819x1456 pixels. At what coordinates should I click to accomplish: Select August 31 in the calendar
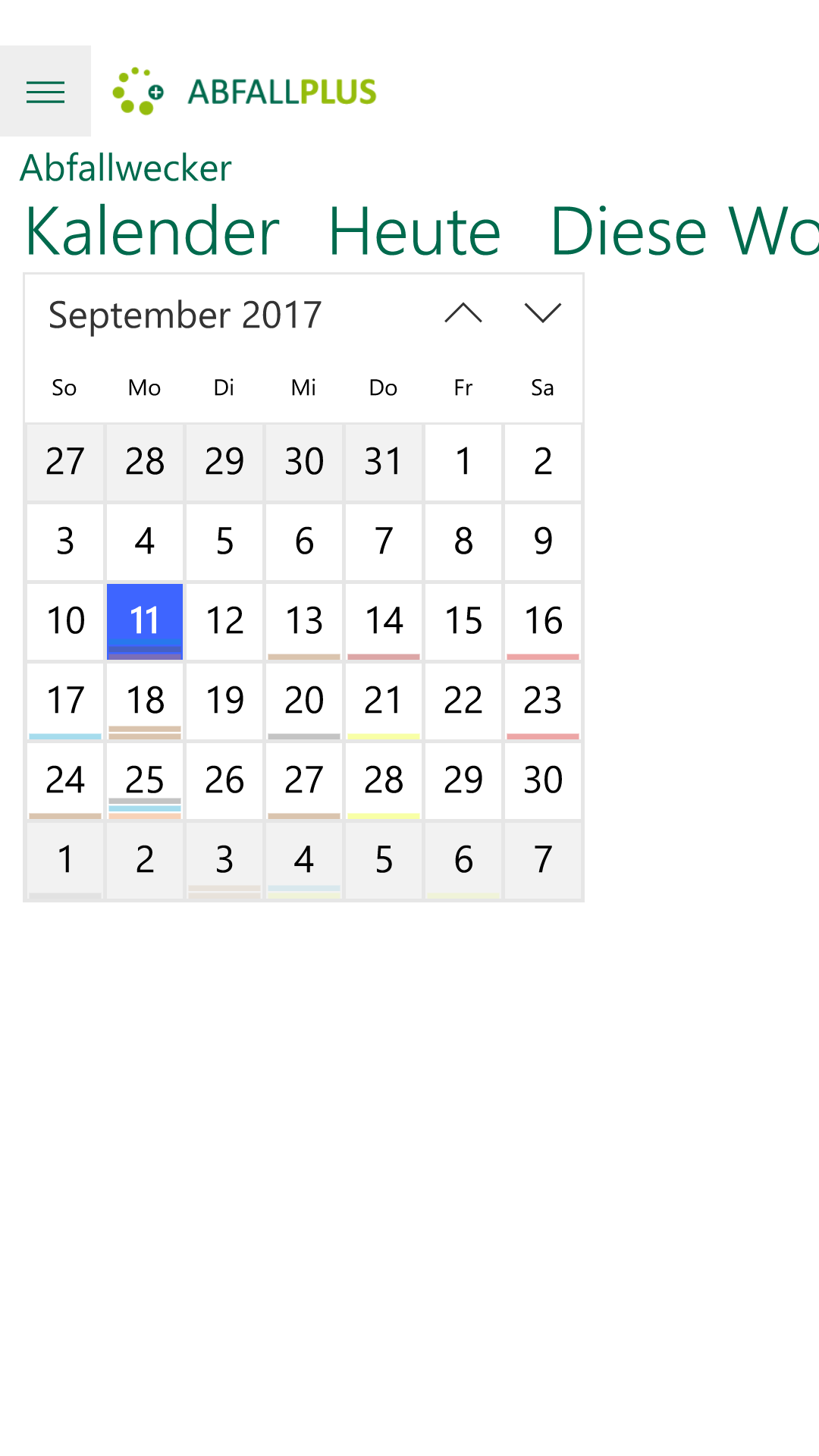pyautogui.click(x=384, y=462)
